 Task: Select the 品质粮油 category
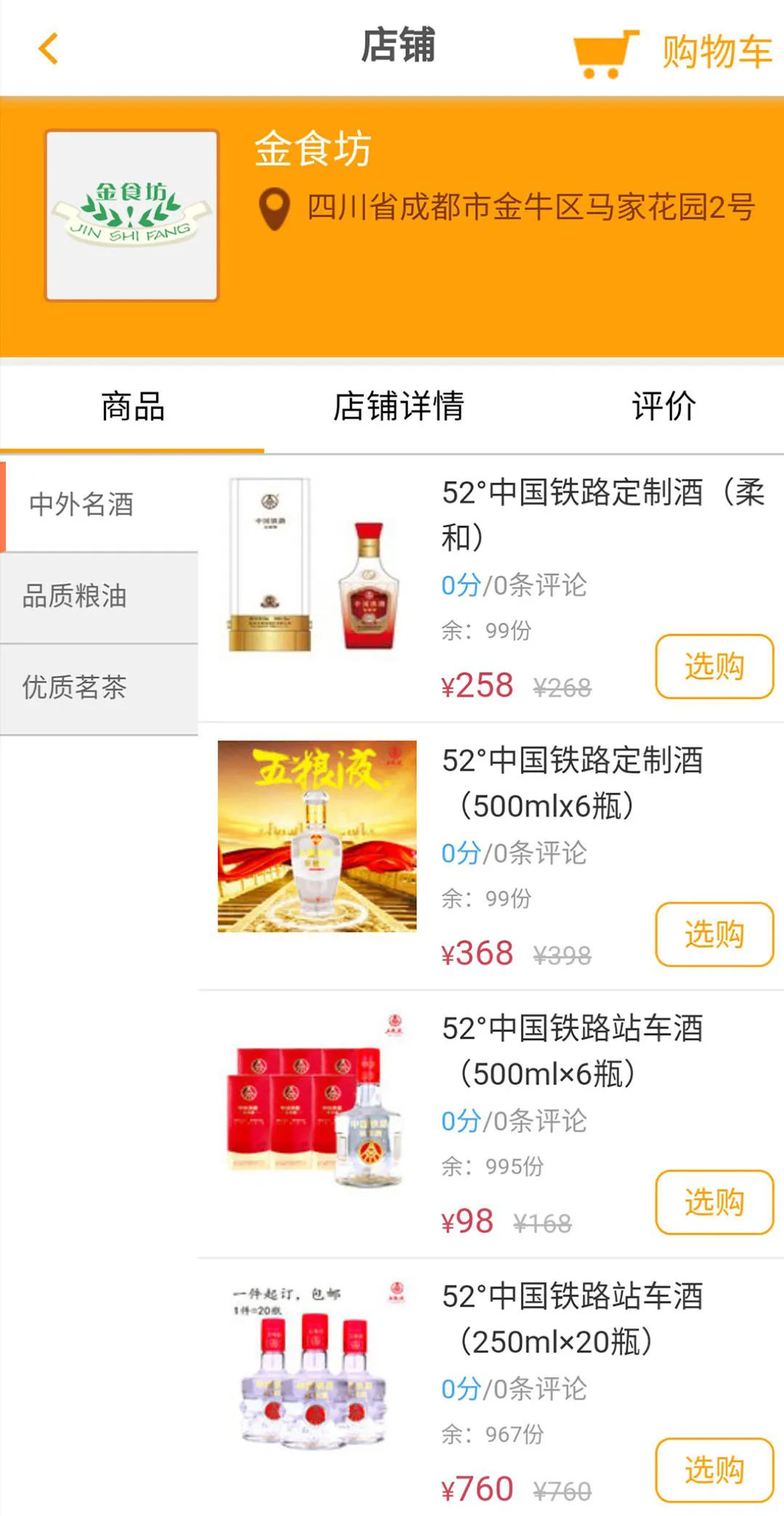pos(75,596)
